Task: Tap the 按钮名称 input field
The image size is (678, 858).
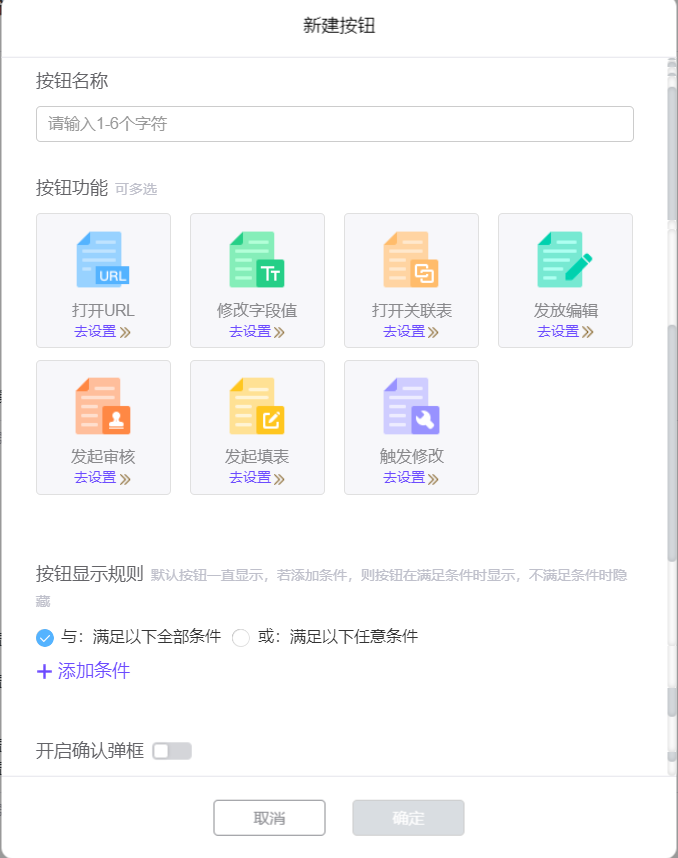Action: click(334, 124)
